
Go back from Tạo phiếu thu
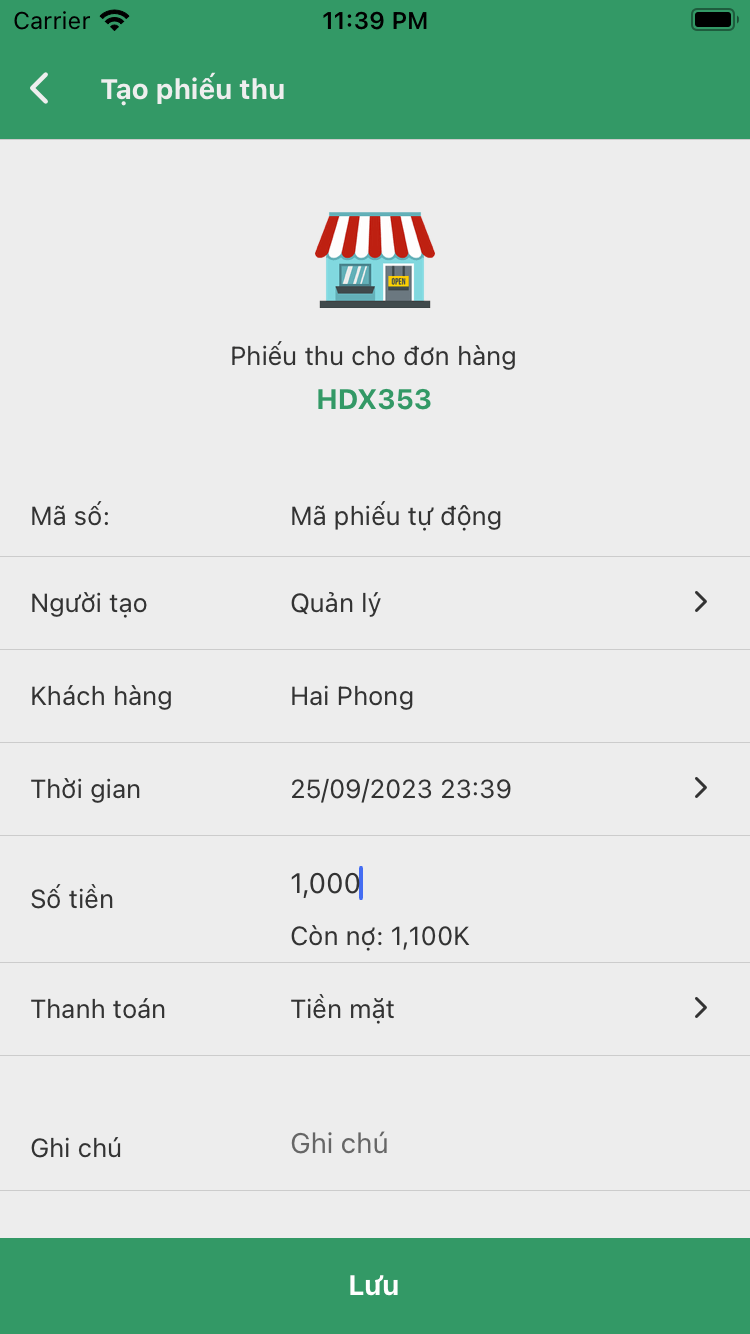click(x=40, y=89)
